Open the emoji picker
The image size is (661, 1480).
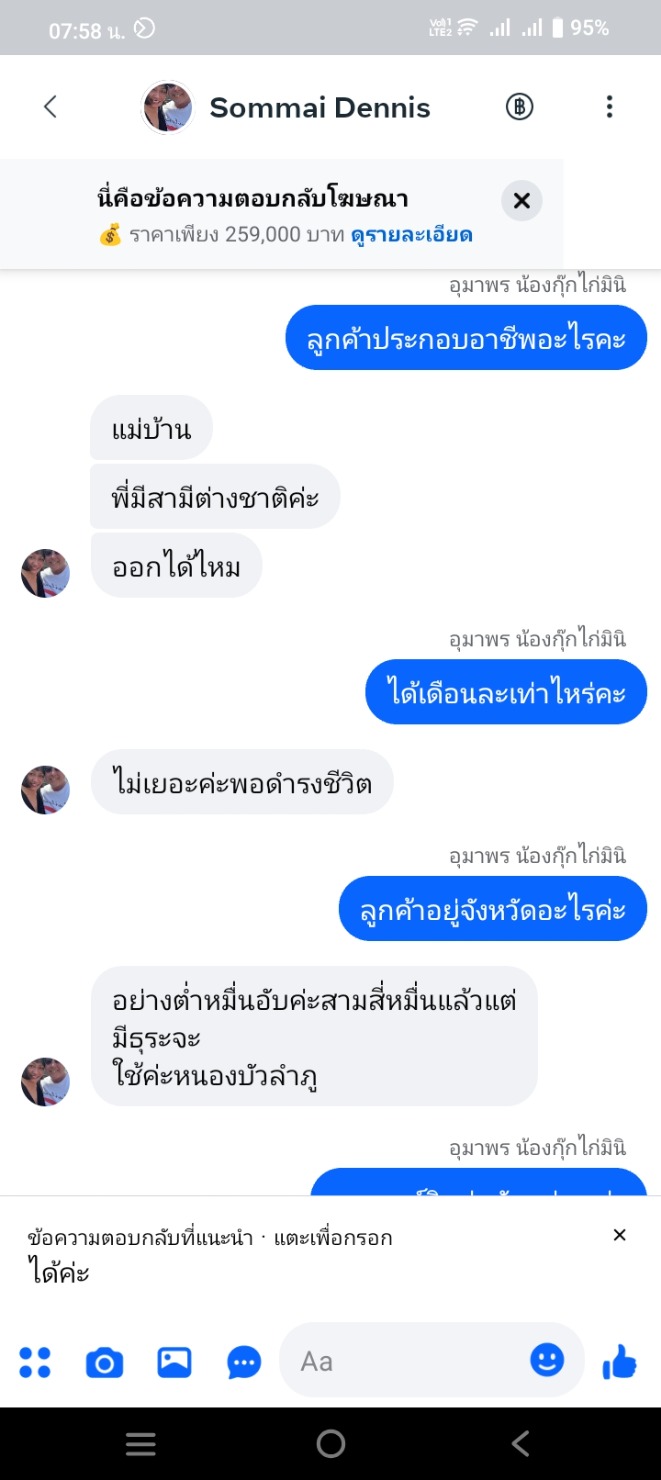(x=547, y=1360)
